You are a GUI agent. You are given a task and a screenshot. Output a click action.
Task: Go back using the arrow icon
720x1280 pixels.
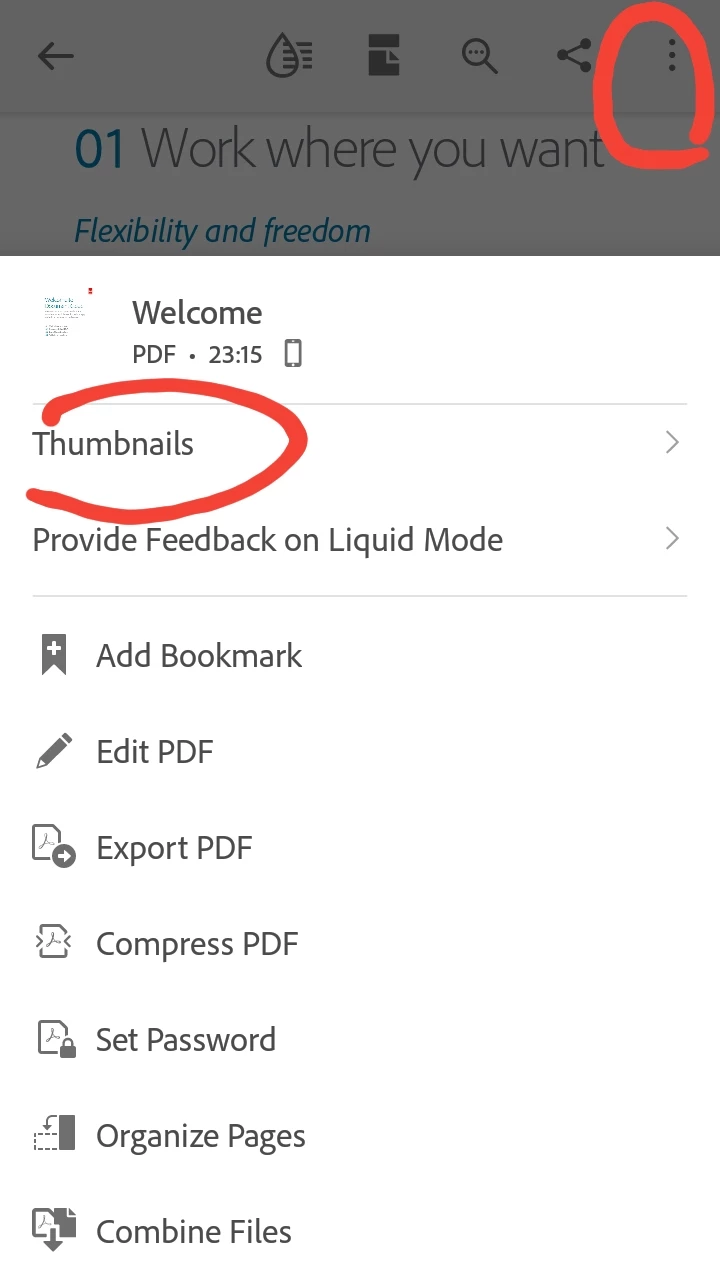[x=56, y=56]
